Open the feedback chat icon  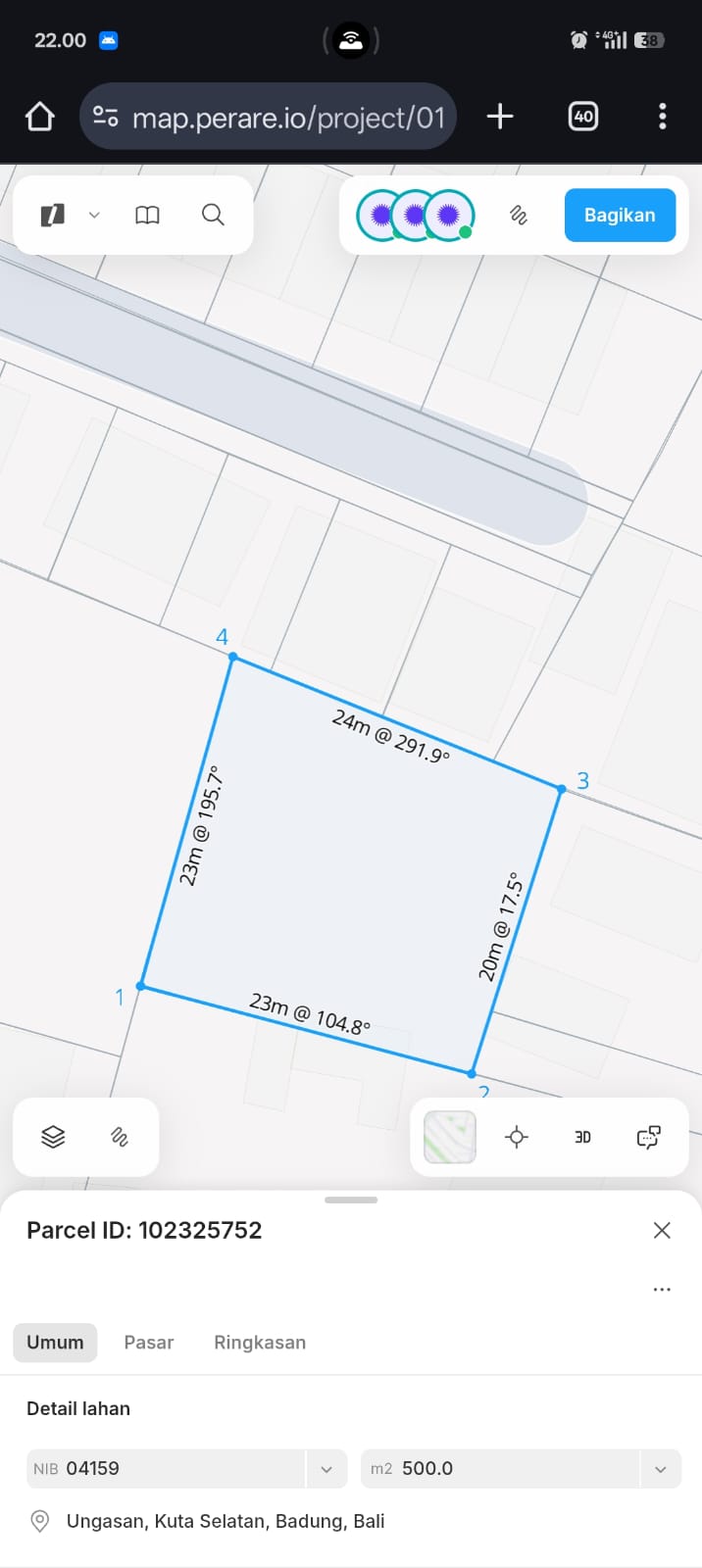click(x=648, y=1137)
